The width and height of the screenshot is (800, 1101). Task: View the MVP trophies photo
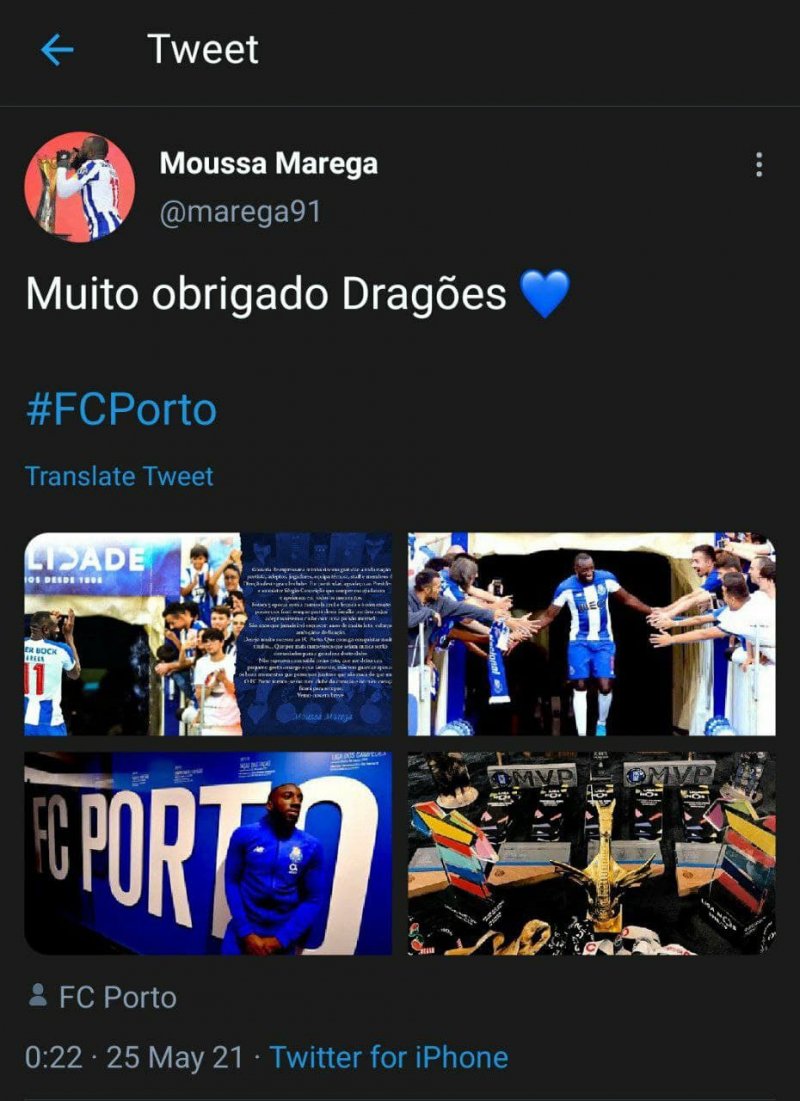click(591, 853)
